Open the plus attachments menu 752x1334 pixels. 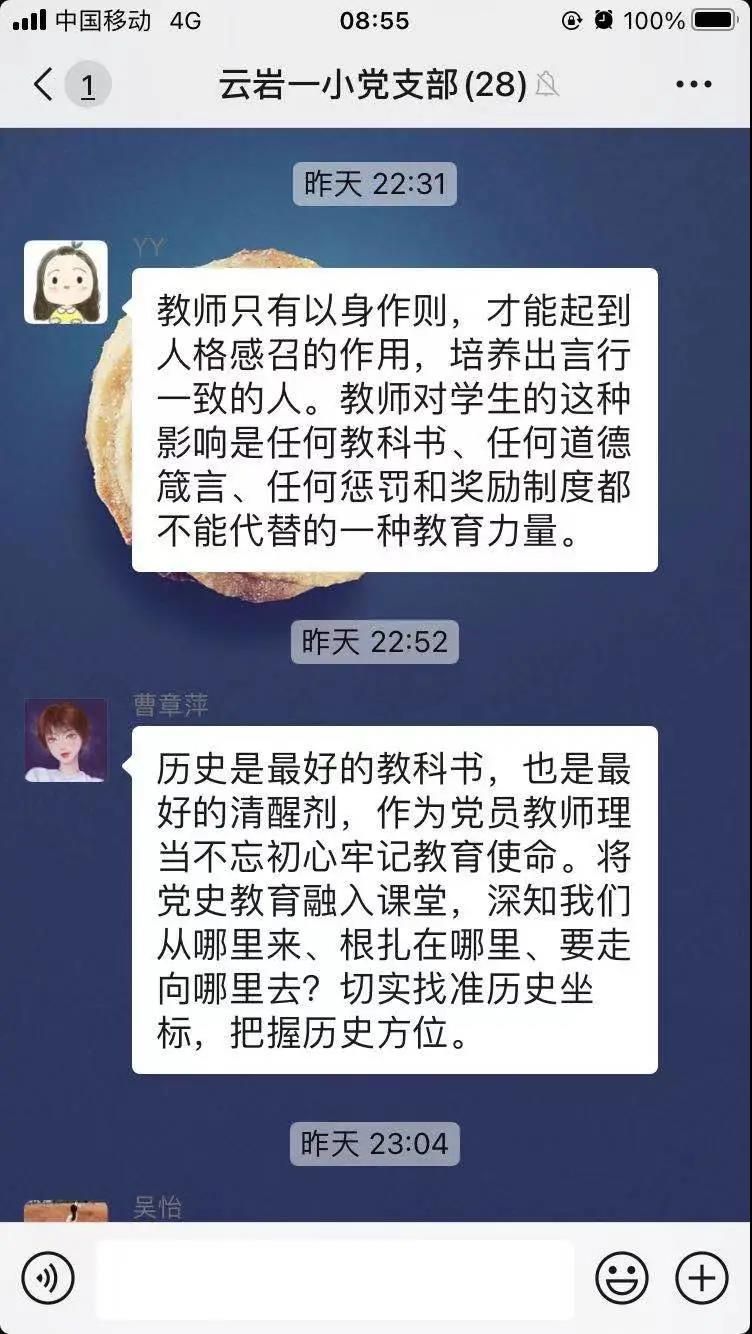tap(702, 1278)
